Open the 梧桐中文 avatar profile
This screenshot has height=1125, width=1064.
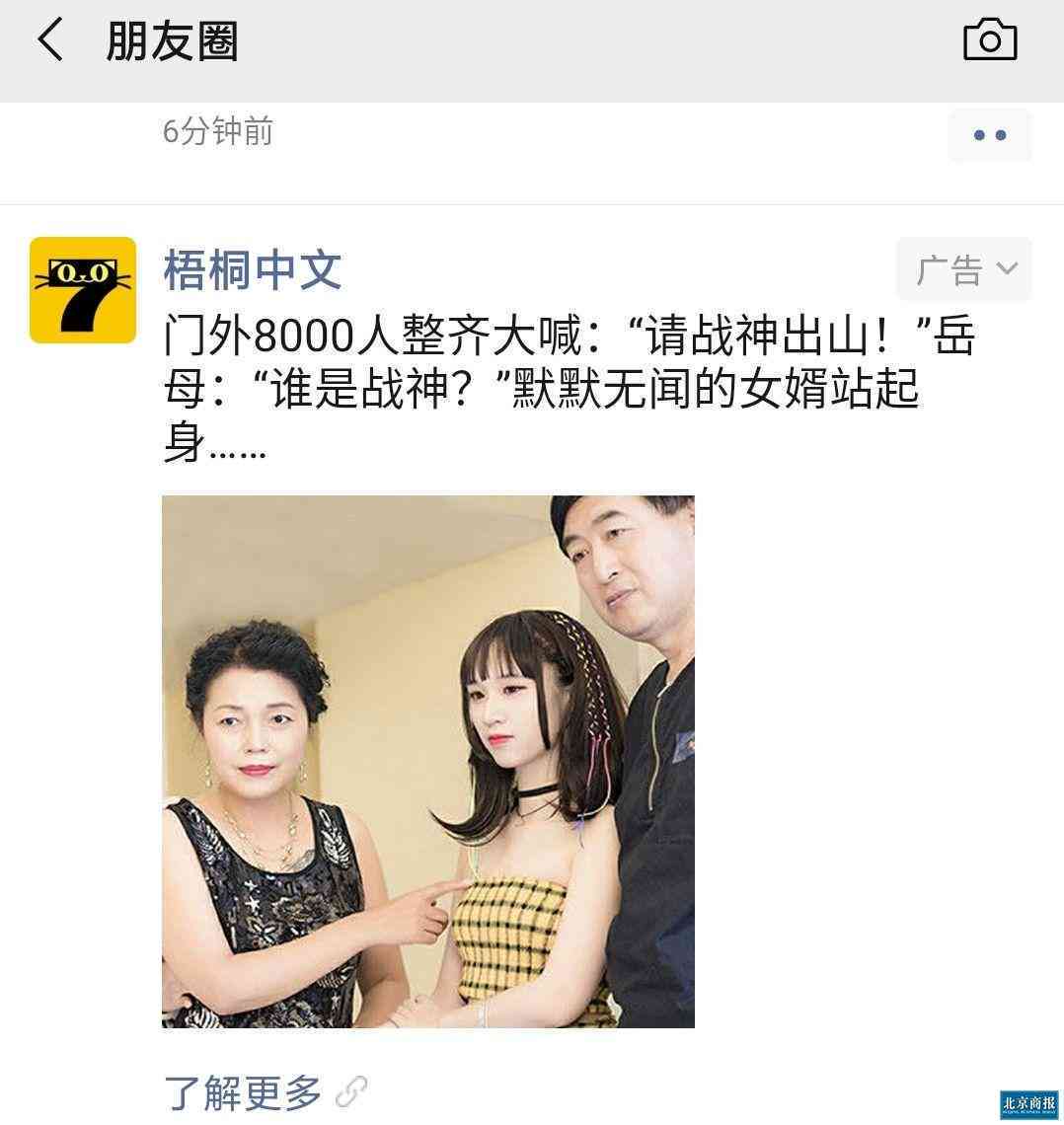(x=83, y=290)
